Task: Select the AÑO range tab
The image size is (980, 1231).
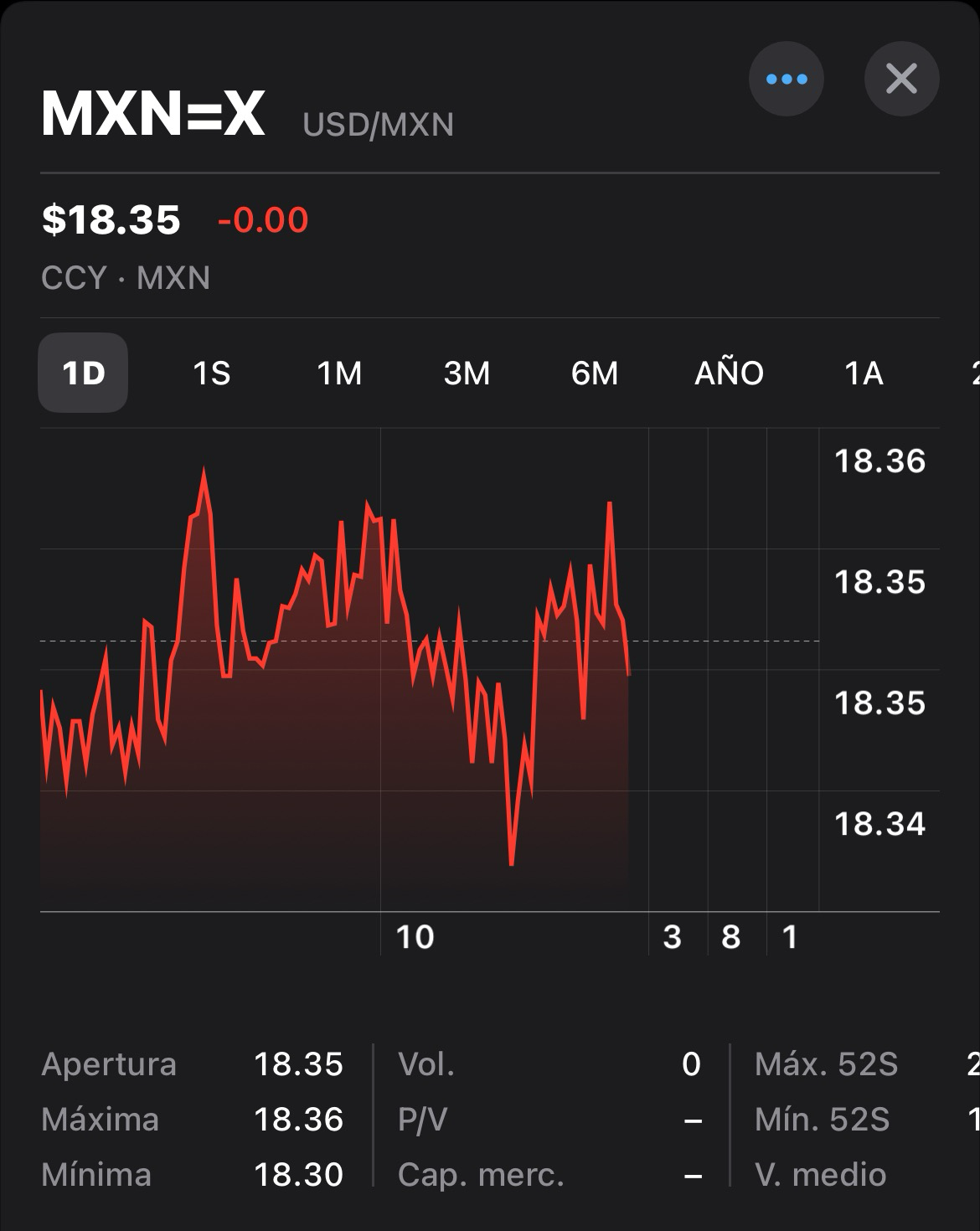Action: pyautogui.click(x=729, y=373)
